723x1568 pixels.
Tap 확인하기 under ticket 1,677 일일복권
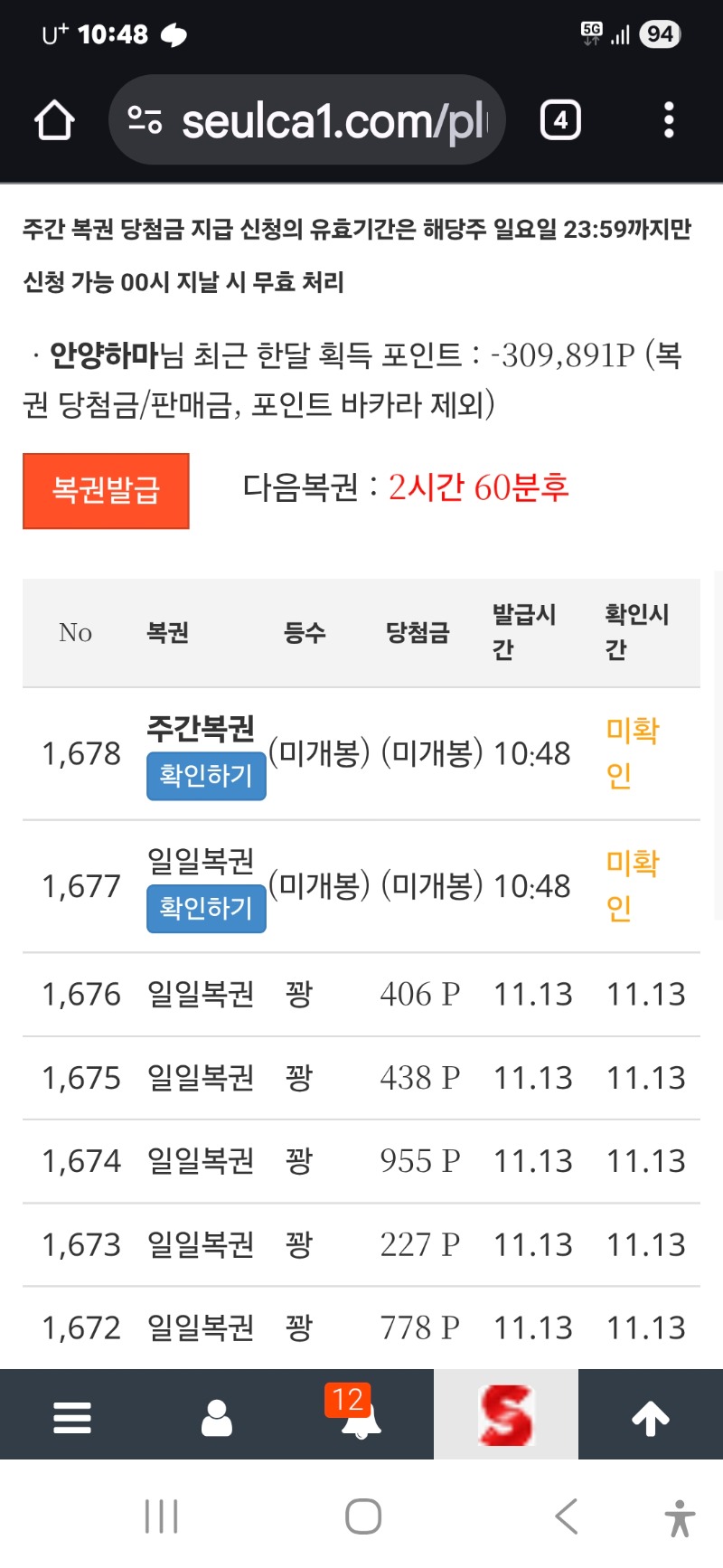206,908
